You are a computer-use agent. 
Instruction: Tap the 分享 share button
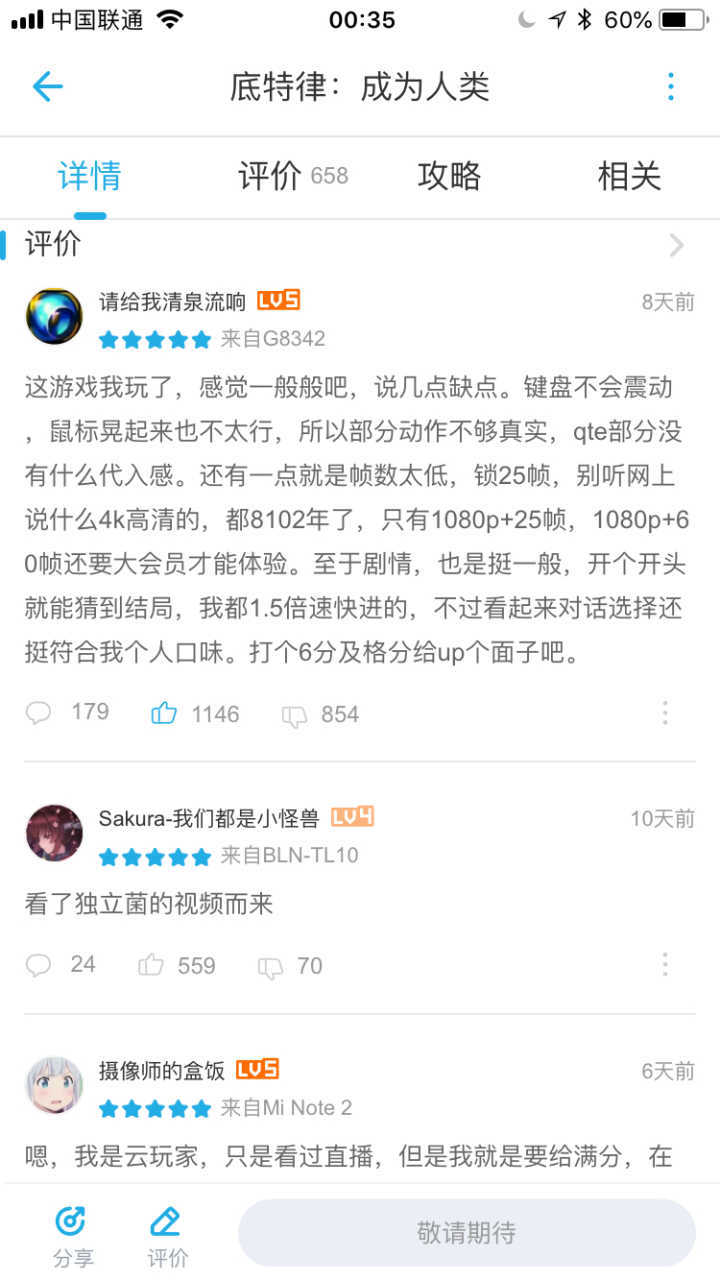(71, 1235)
